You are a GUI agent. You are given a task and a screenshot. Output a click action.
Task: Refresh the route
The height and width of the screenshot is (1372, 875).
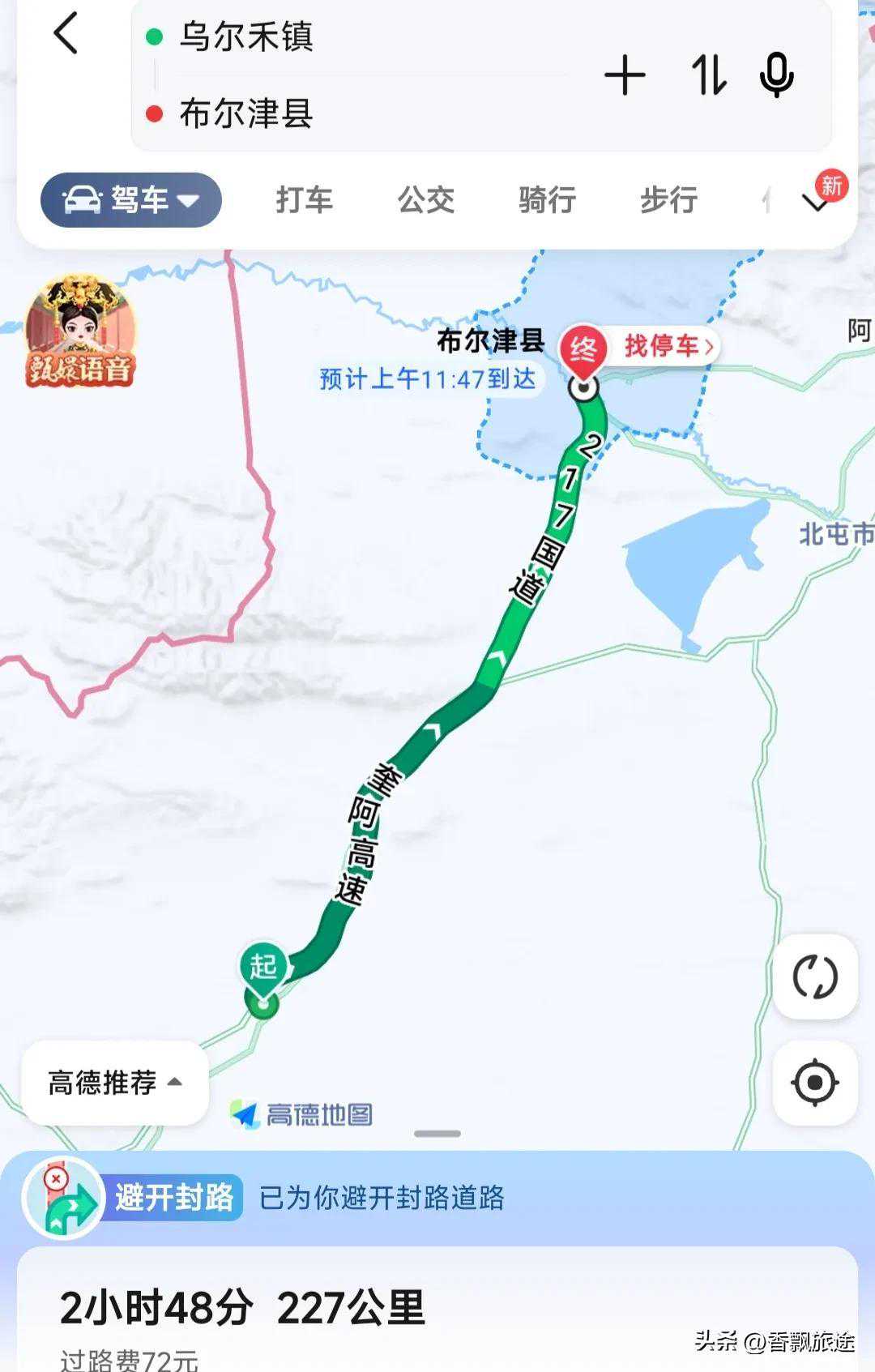[x=814, y=976]
